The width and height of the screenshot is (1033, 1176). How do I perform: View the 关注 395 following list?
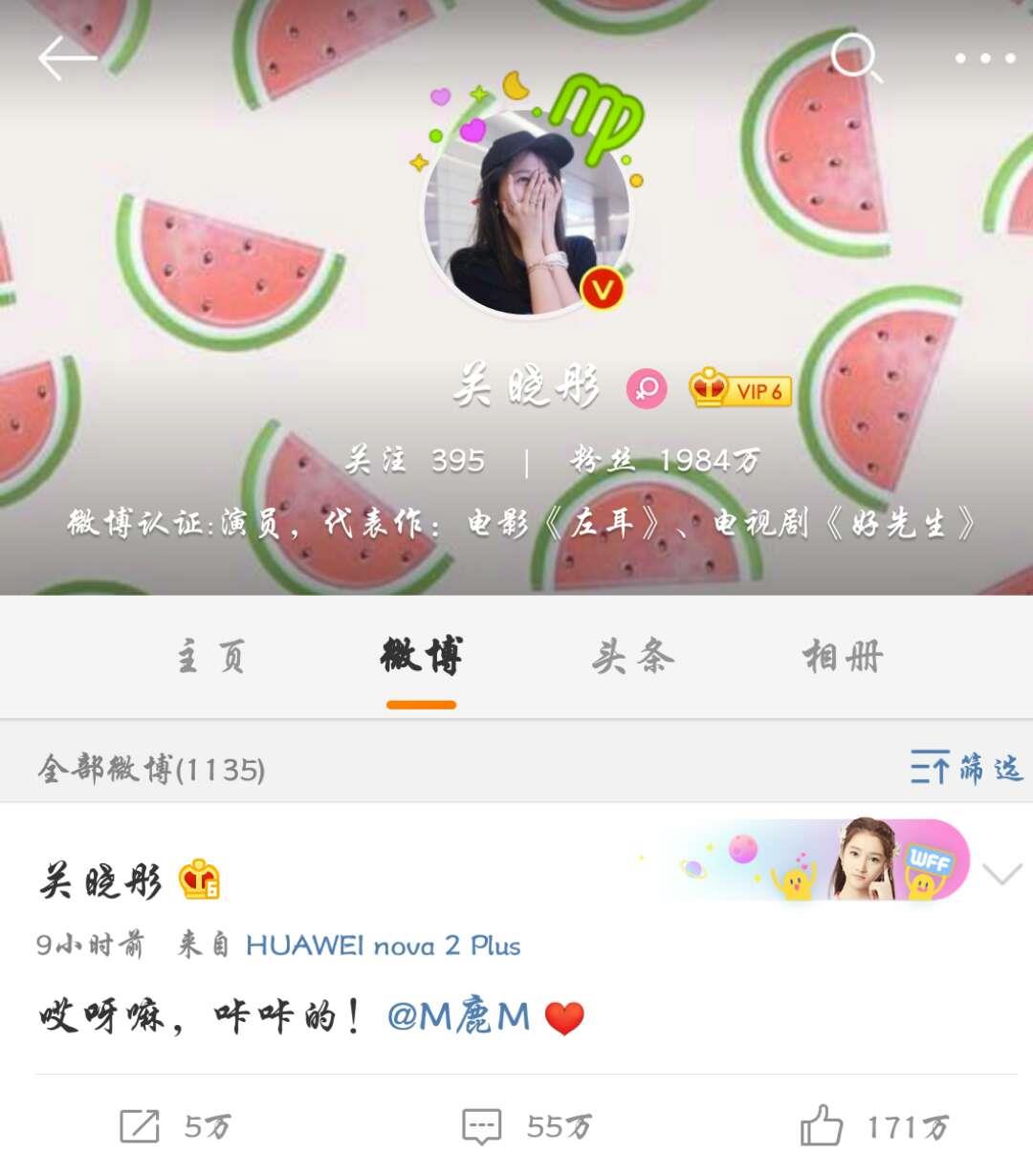click(414, 461)
